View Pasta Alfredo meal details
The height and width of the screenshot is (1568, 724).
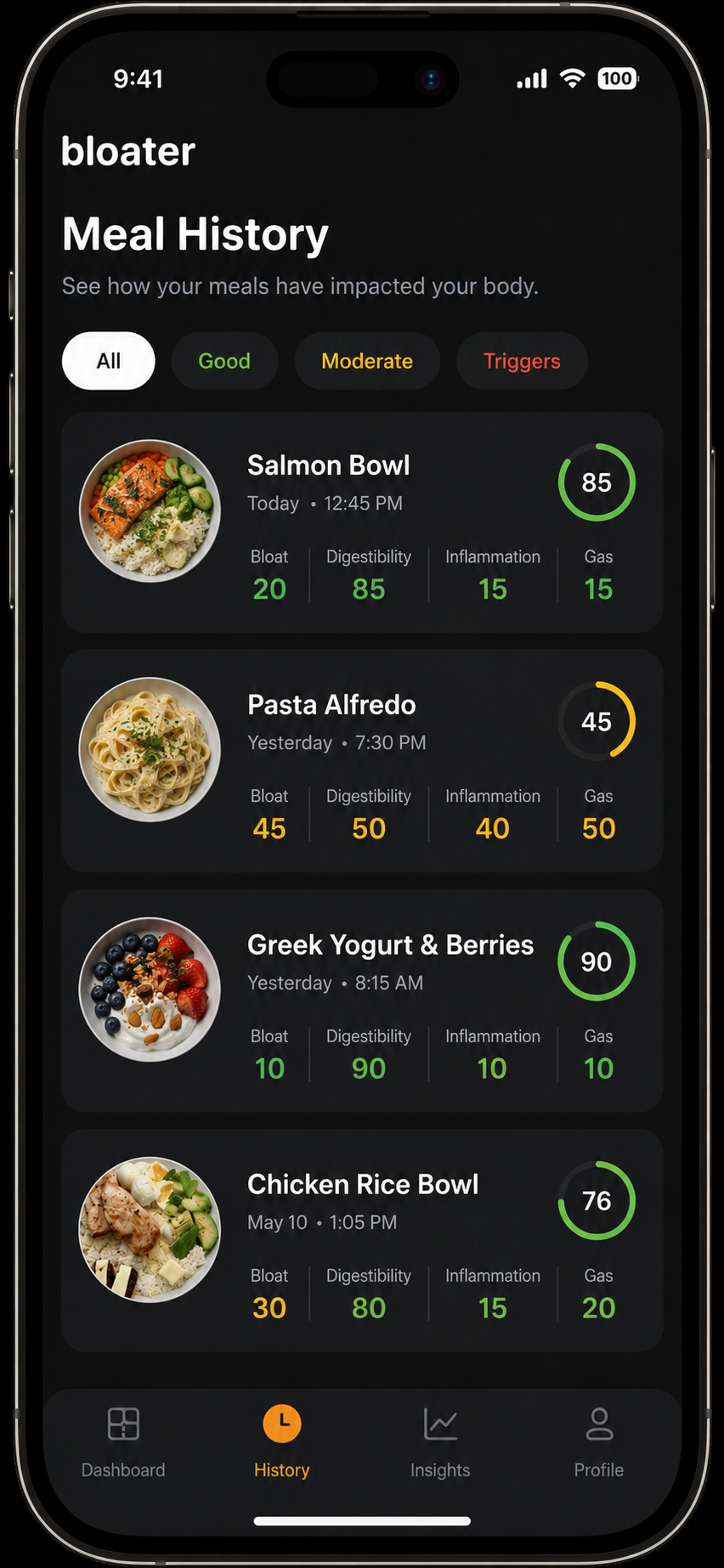(362, 761)
